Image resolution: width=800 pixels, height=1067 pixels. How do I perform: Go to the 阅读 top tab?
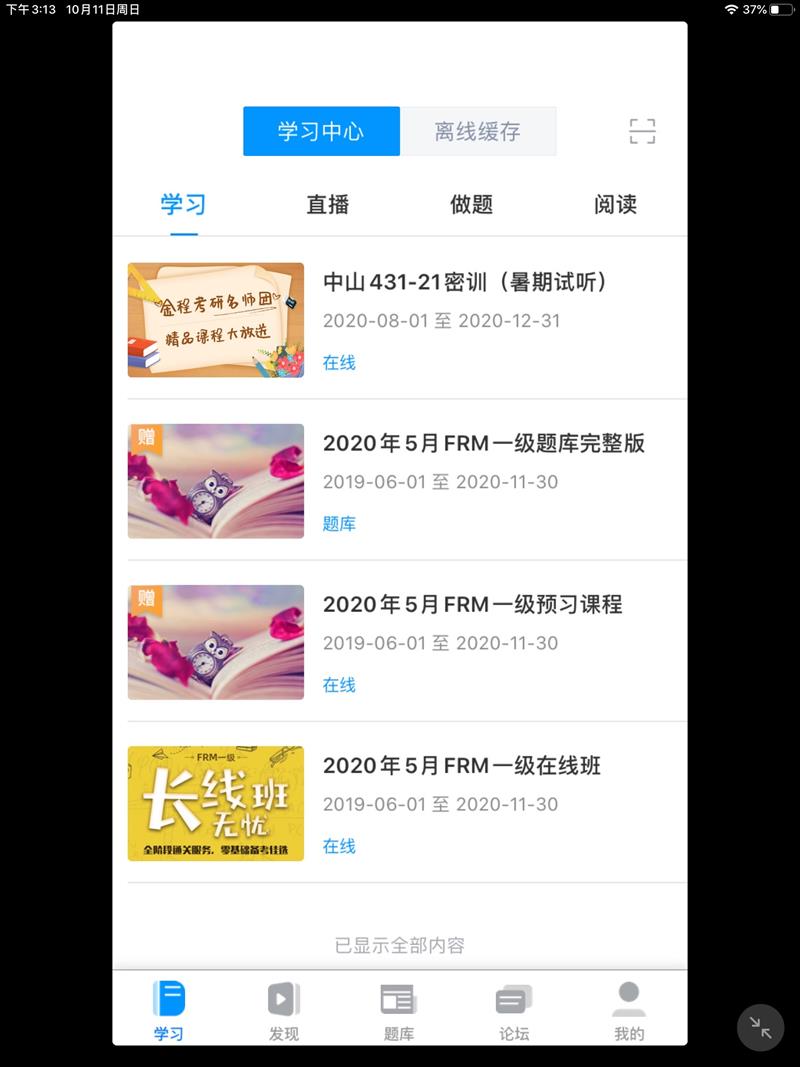(615, 204)
